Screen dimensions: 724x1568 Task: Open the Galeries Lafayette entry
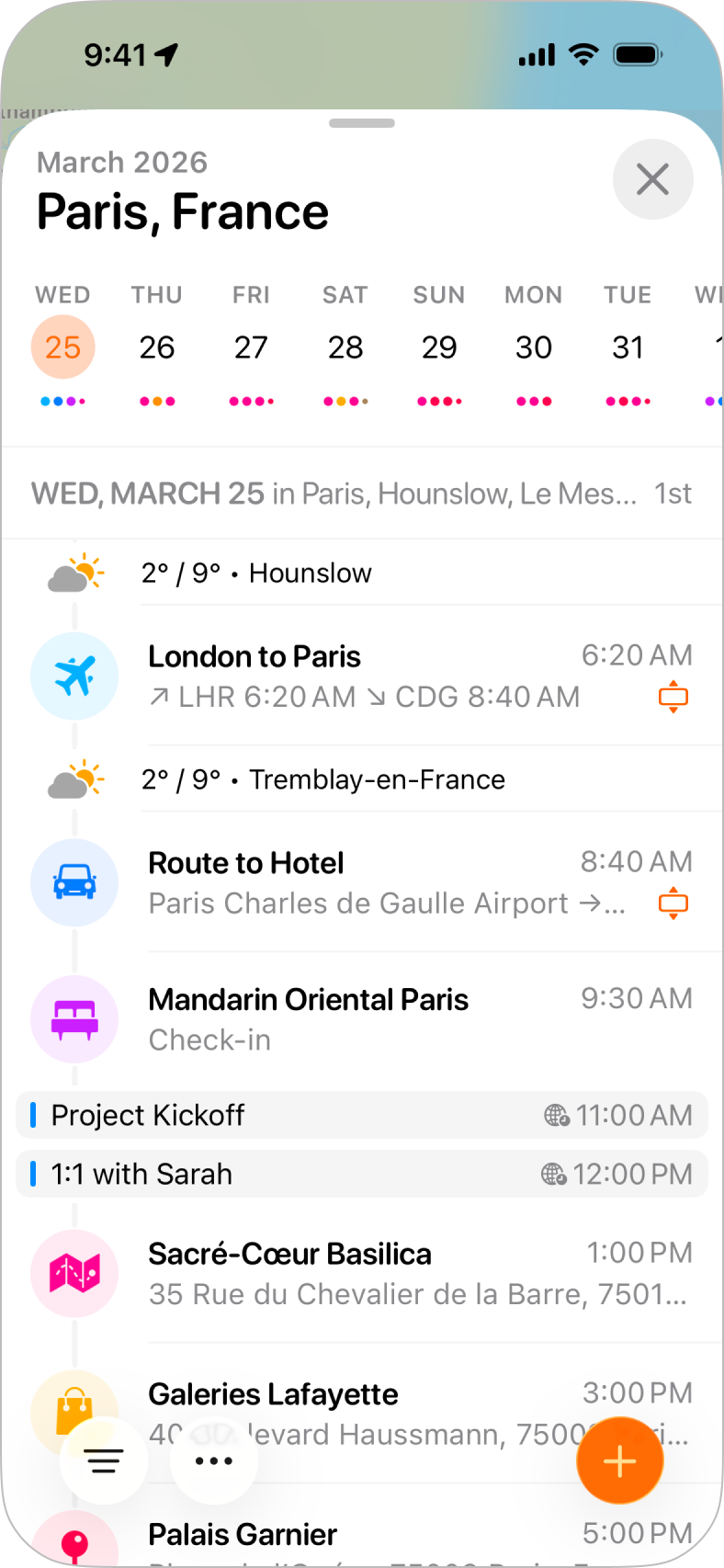(368, 1395)
